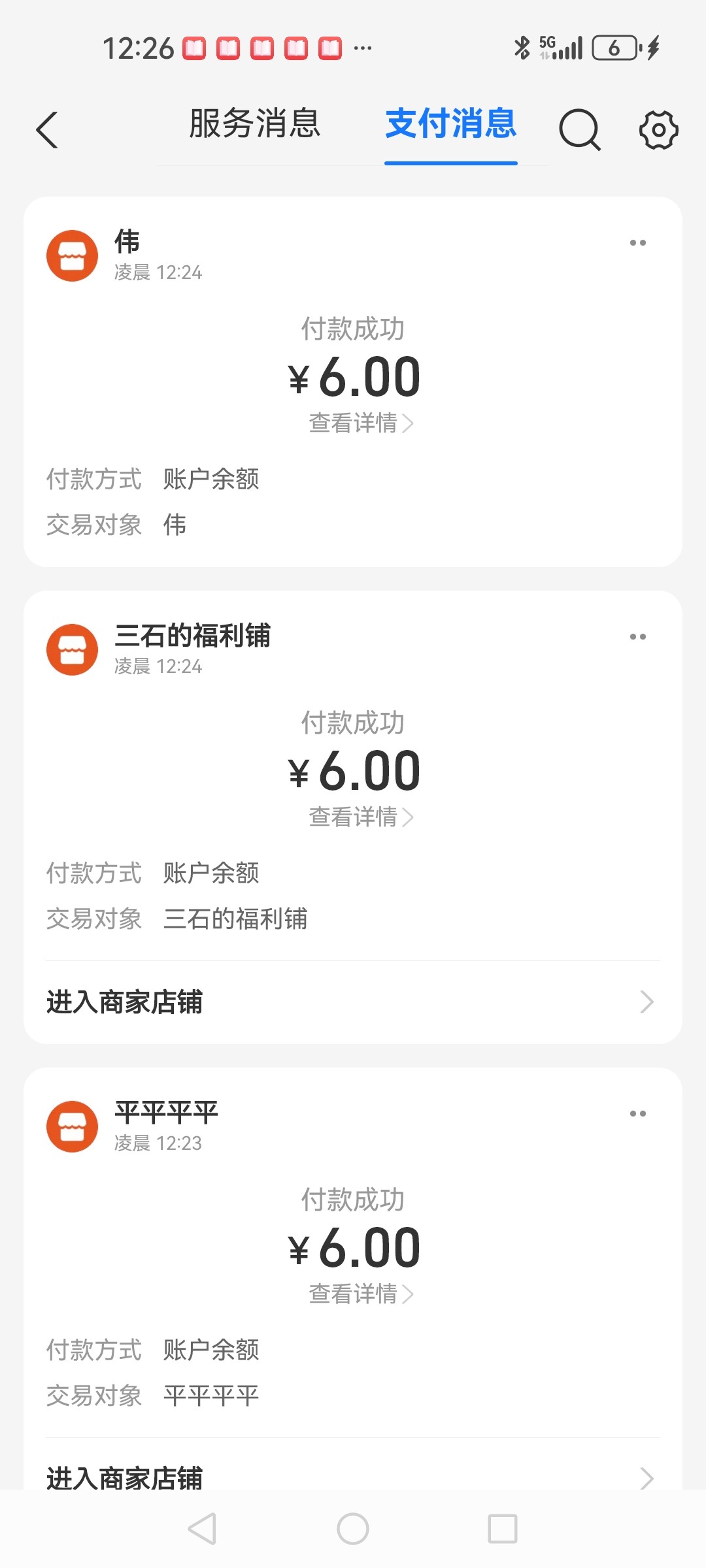Open more options for 平平平平 payment
Image resolution: width=706 pixels, height=1568 pixels.
(637, 1114)
